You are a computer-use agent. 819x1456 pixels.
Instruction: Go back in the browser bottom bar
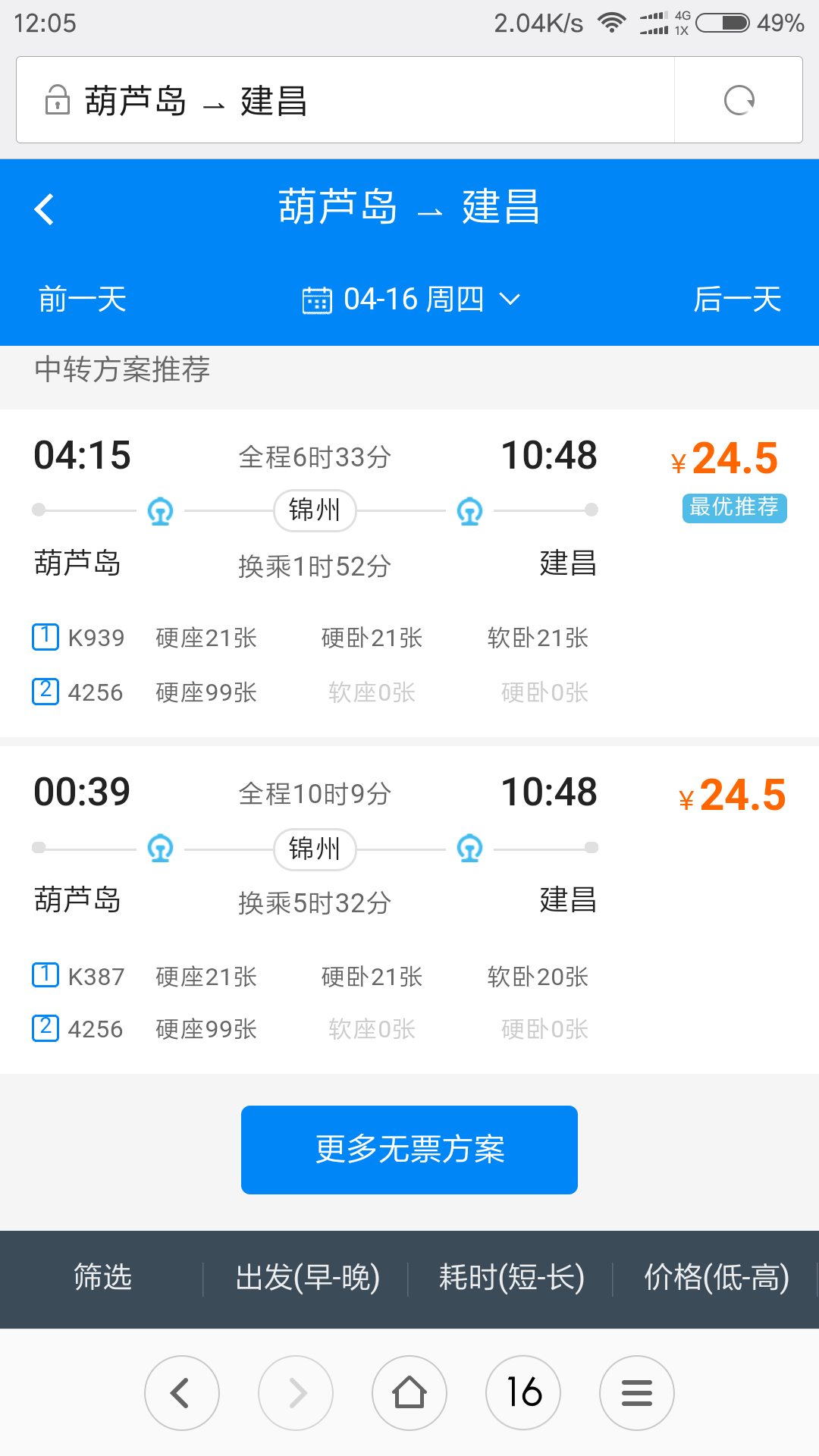(182, 1393)
